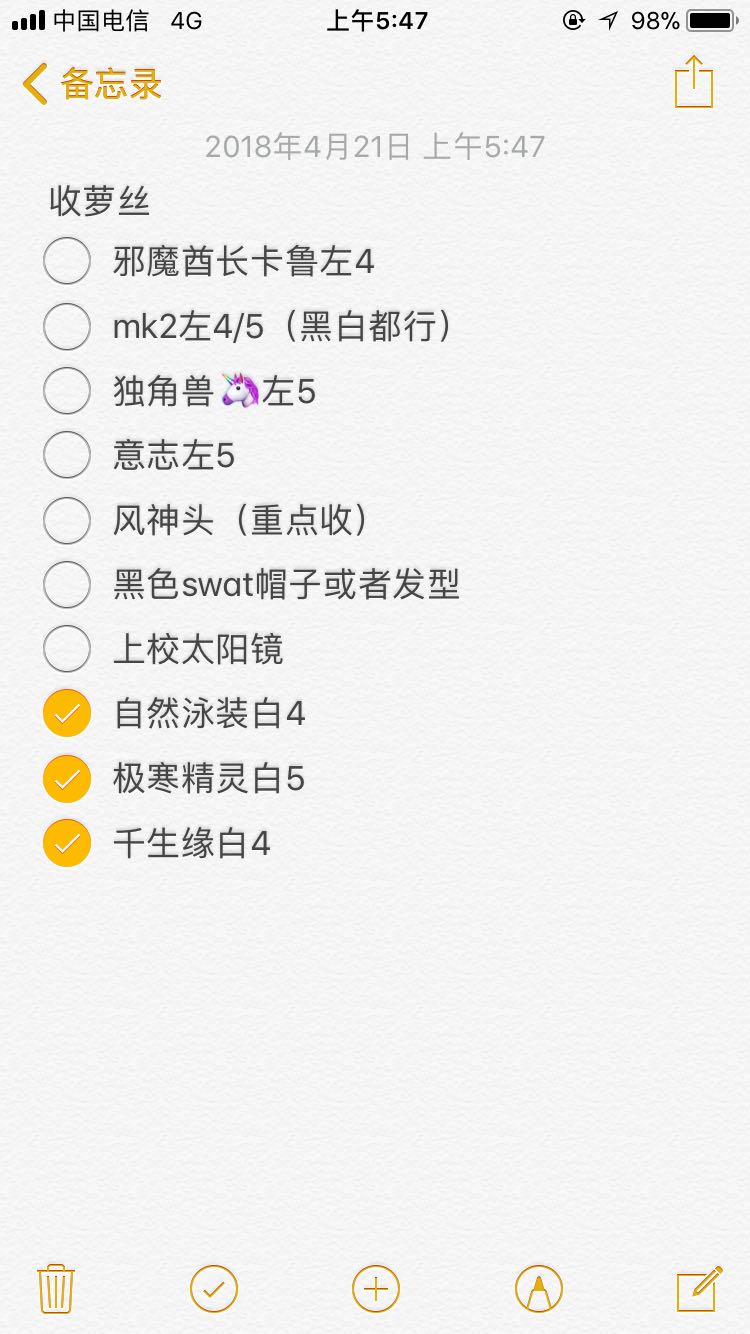
Task: Go back to 备忘录 list
Action: point(92,84)
